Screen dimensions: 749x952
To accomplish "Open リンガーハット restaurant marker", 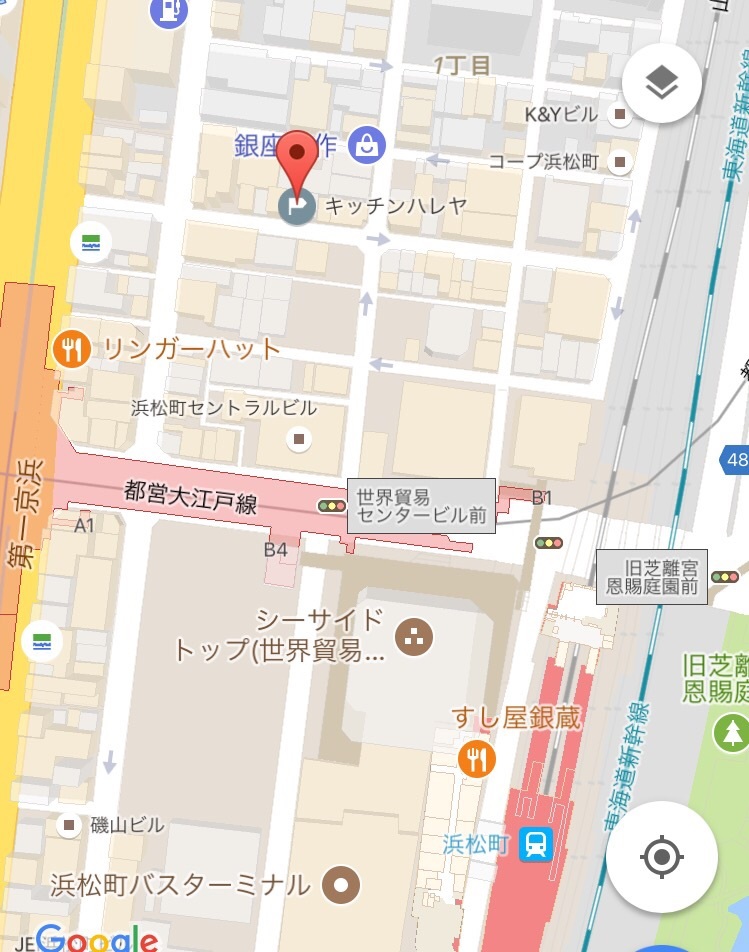I will pos(68,349).
